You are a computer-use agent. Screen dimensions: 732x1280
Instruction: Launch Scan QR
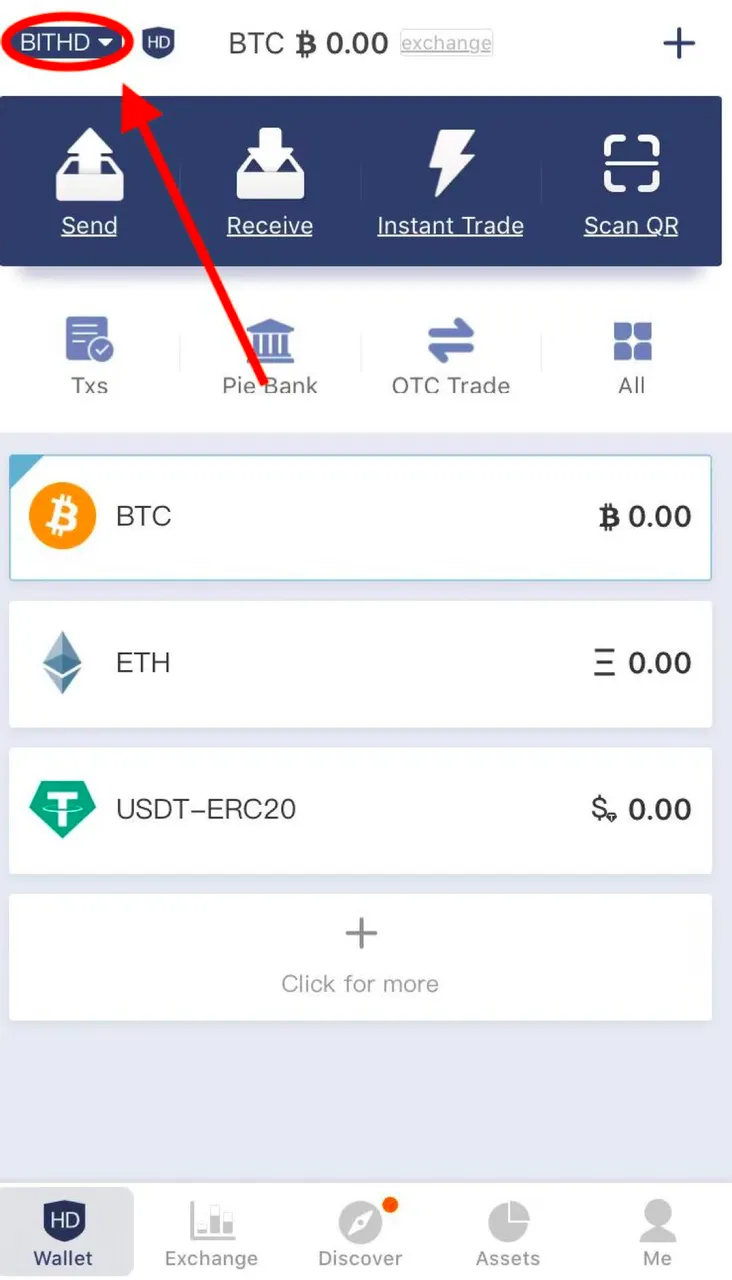pos(631,184)
